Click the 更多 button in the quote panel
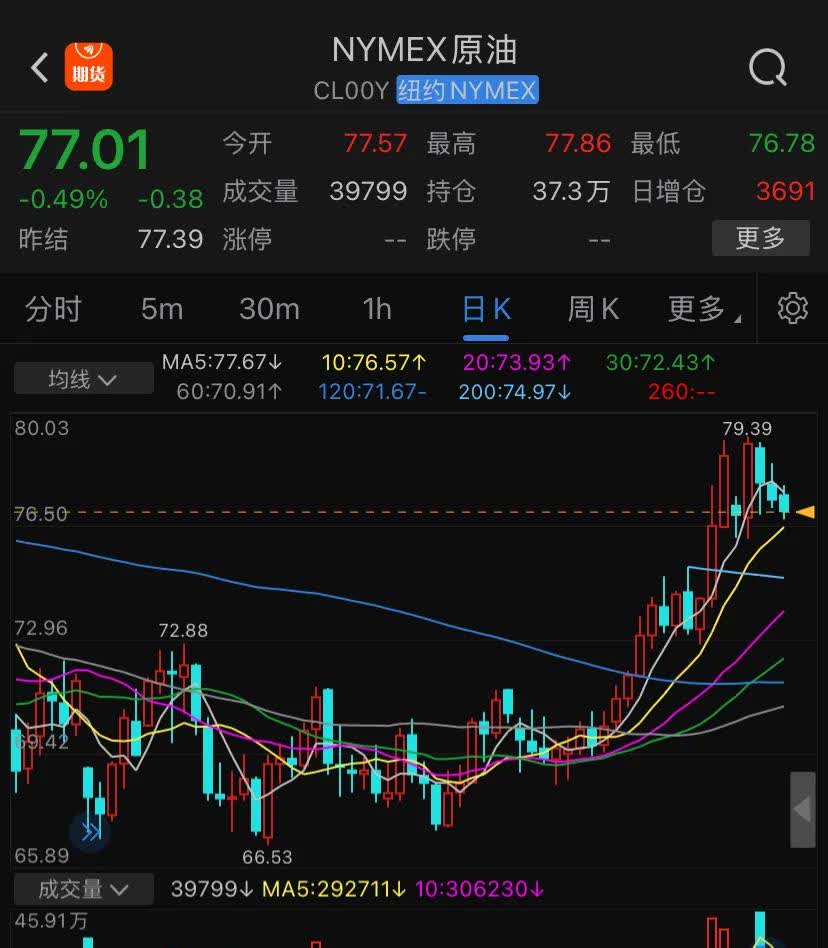The height and width of the screenshot is (948, 828). (760, 238)
